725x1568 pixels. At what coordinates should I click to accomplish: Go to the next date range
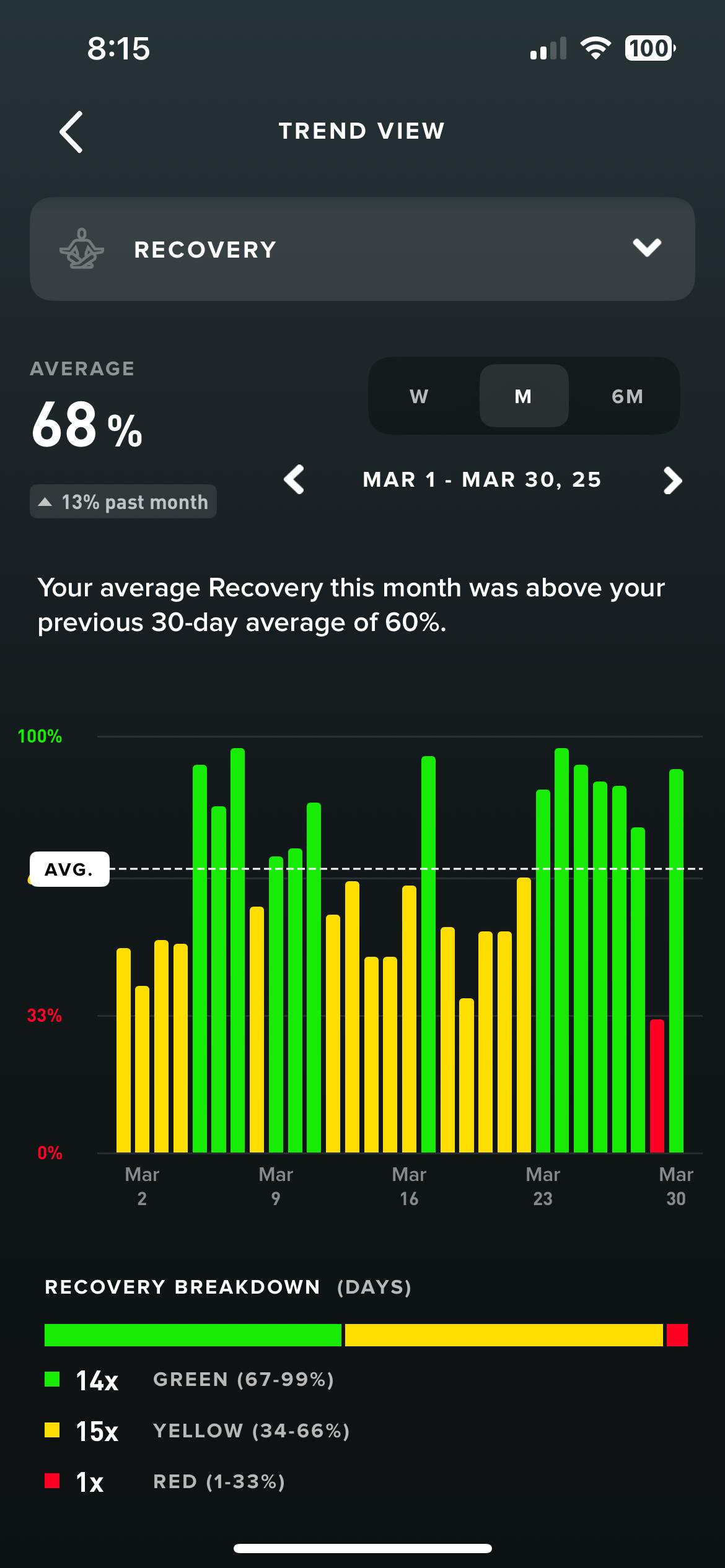(x=672, y=481)
